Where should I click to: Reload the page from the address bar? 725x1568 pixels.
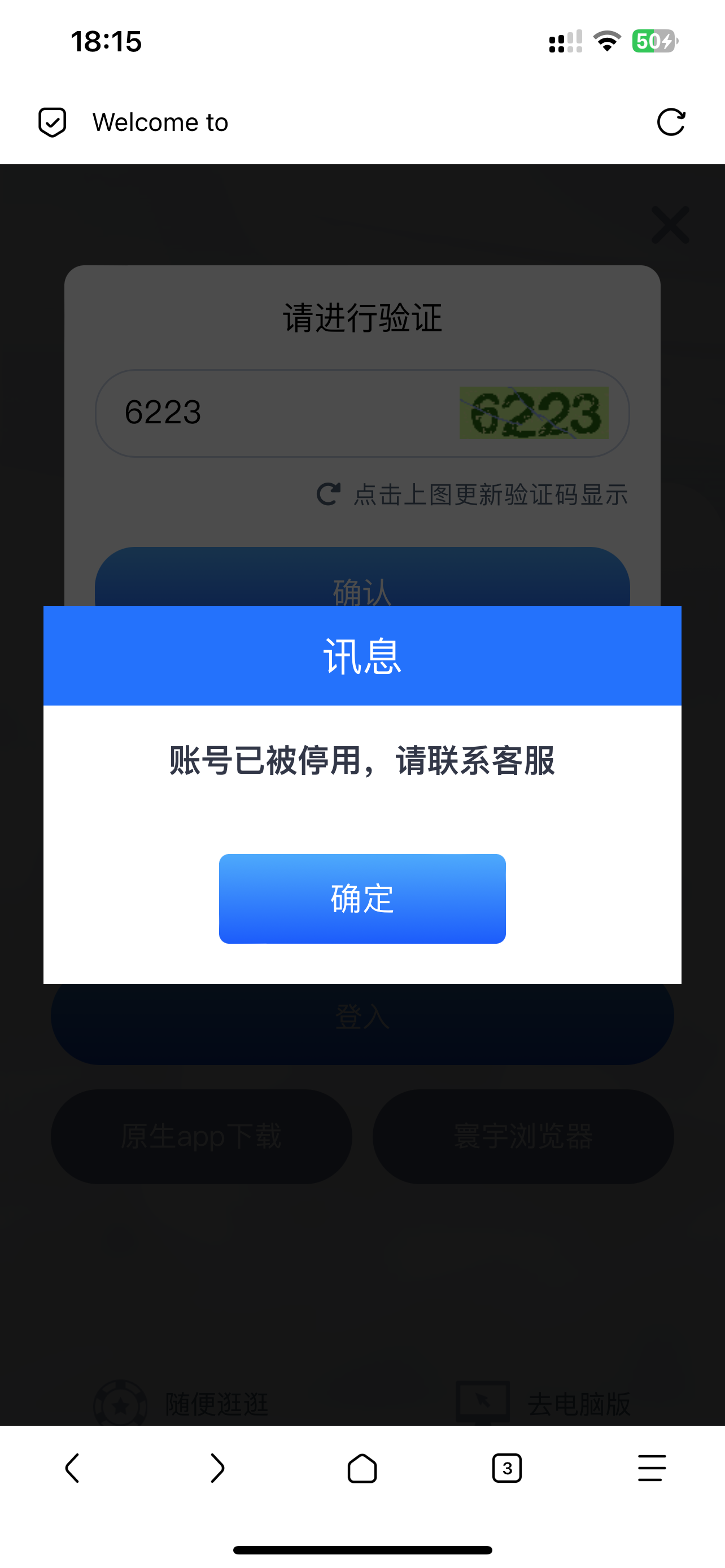pyautogui.click(x=671, y=122)
